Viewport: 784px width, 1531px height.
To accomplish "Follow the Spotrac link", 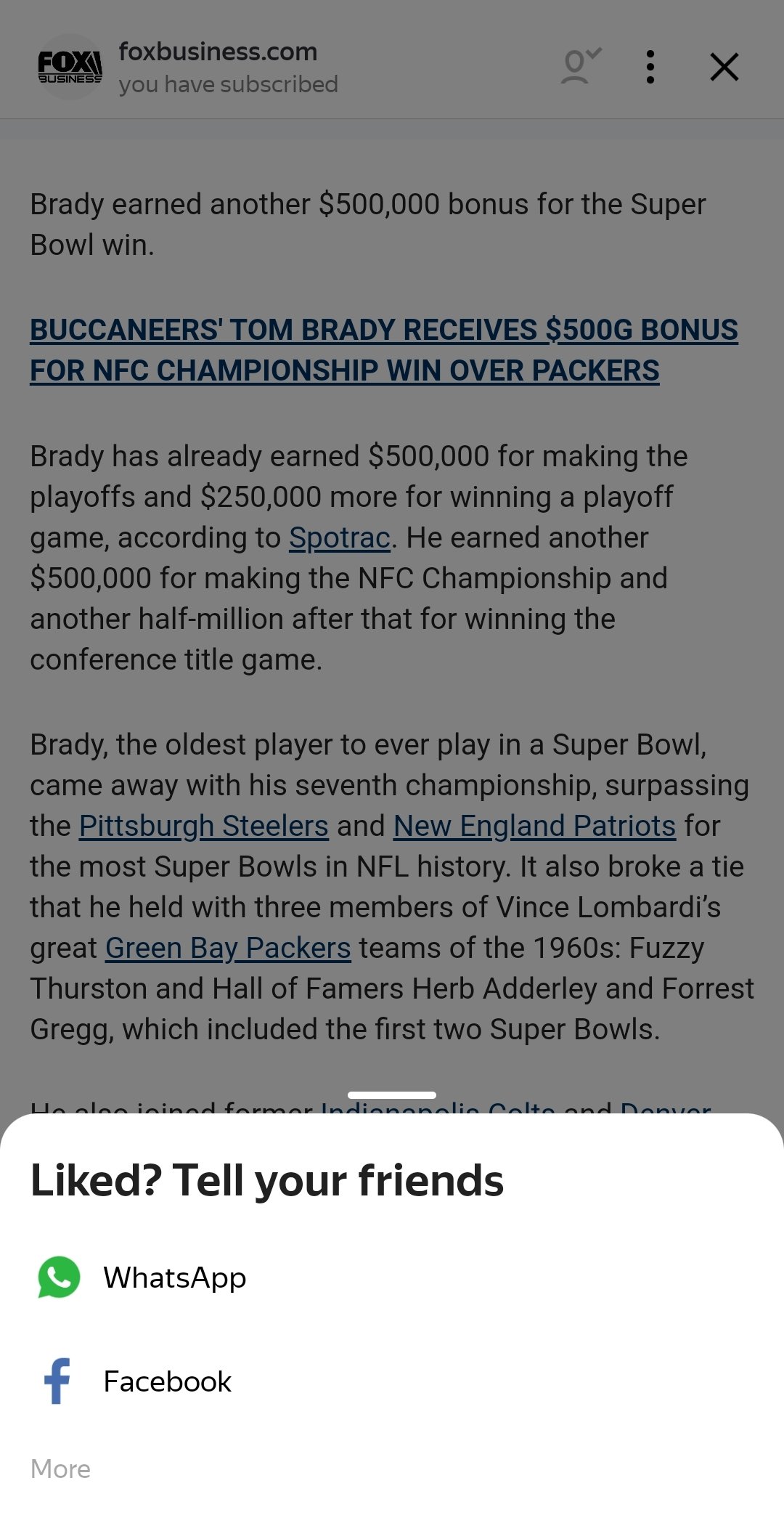I will (340, 538).
